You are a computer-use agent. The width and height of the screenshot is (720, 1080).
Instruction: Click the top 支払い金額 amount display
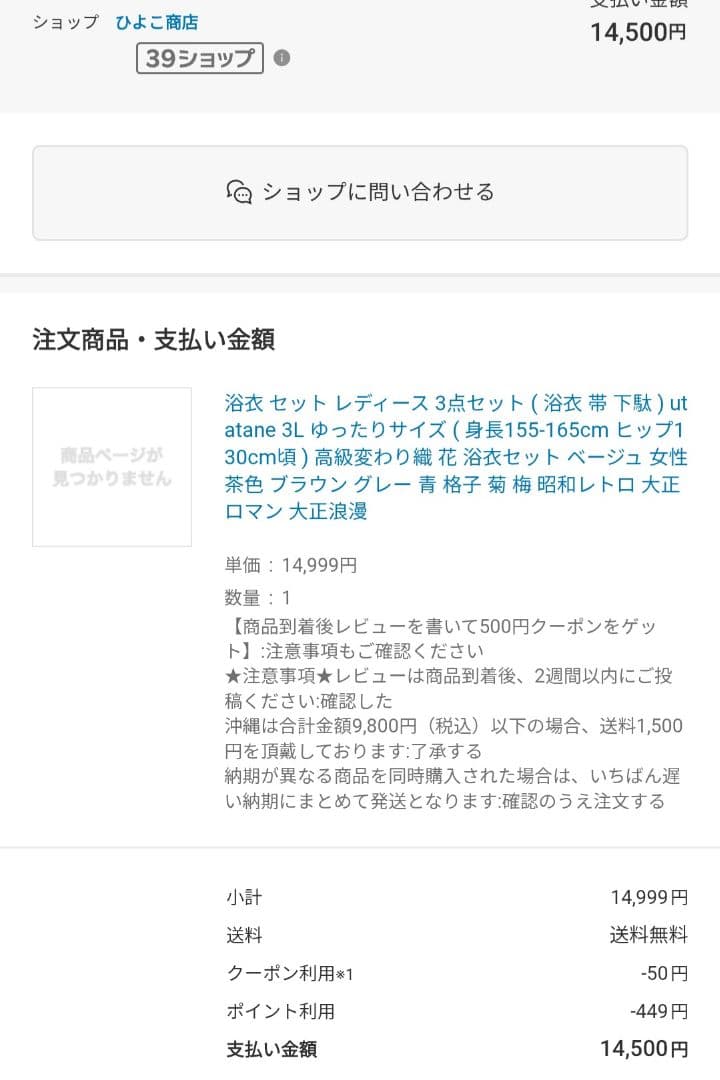pyautogui.click(x=640, y=31)
